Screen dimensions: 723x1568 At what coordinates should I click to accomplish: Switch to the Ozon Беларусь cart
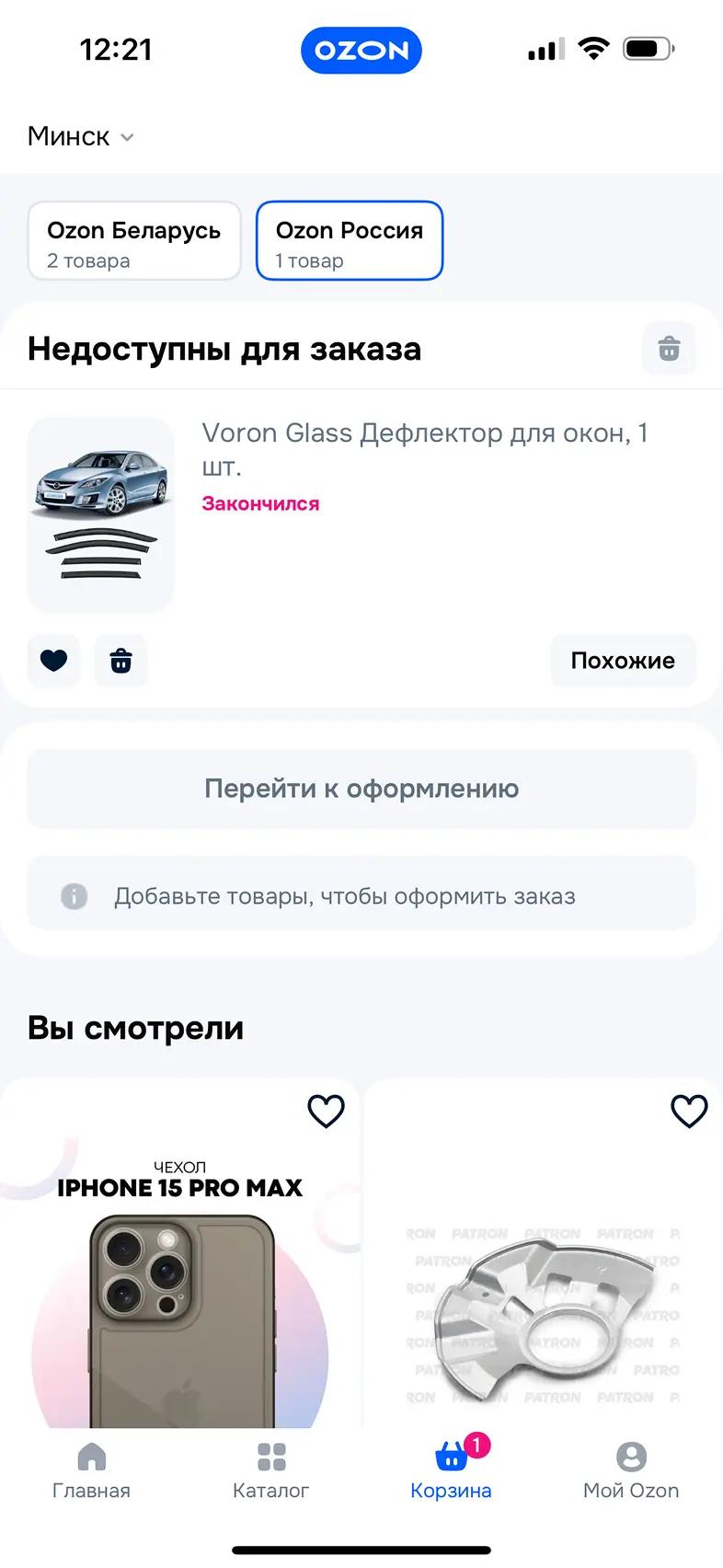[x=134, y=241]
